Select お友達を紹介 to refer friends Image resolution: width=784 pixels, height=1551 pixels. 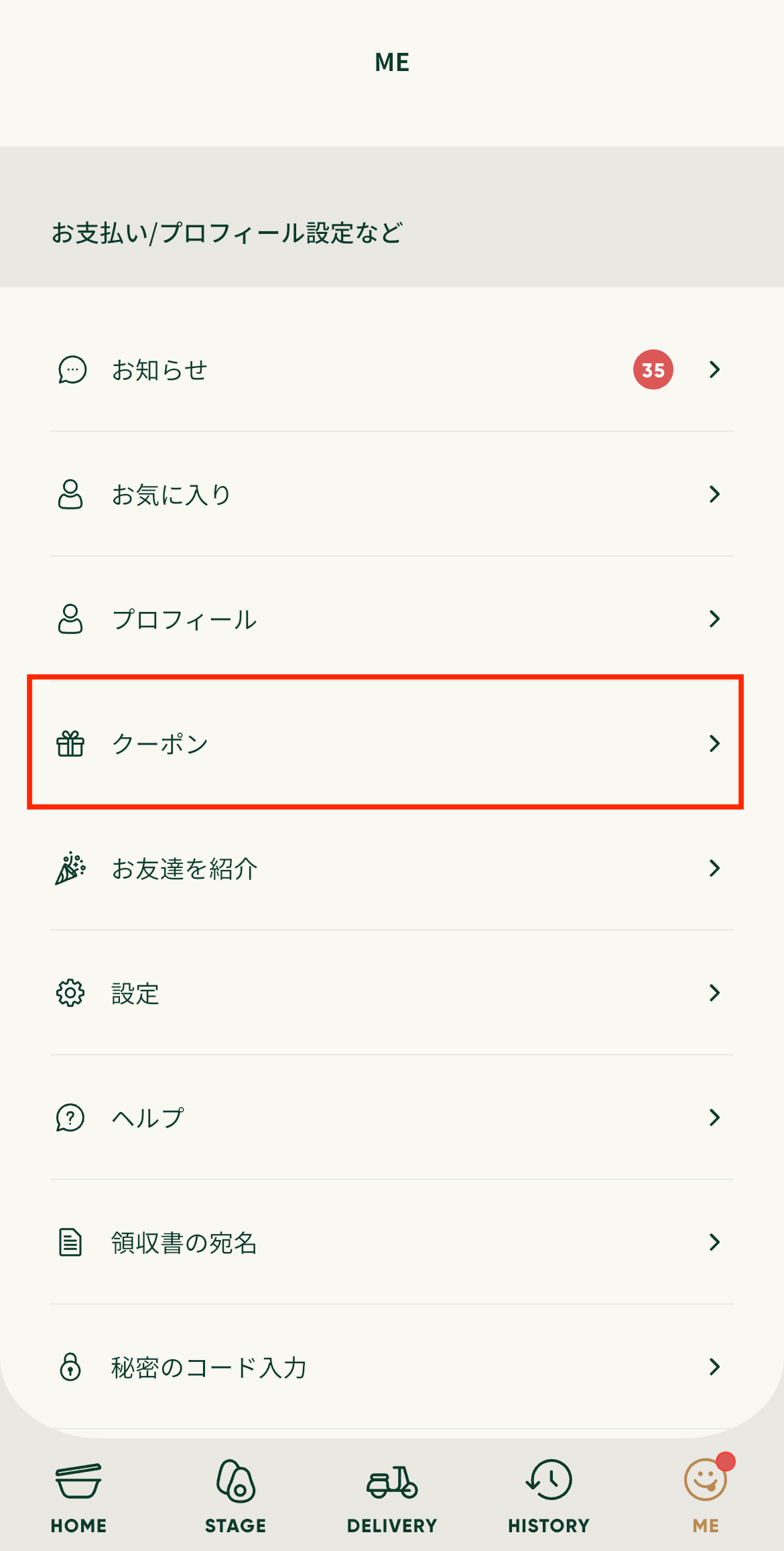click(391, 869)
